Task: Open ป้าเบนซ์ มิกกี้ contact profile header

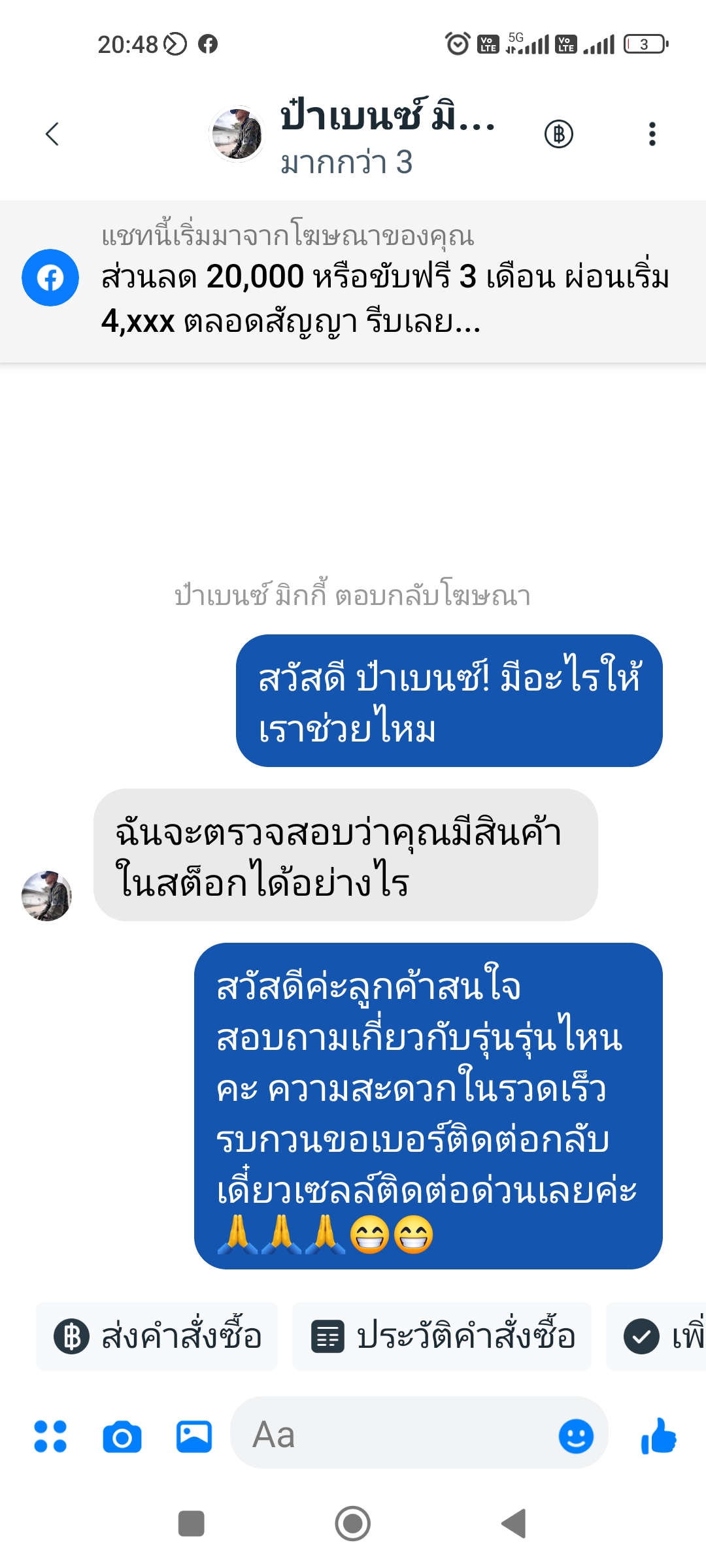Action: [x=353, y=135]
